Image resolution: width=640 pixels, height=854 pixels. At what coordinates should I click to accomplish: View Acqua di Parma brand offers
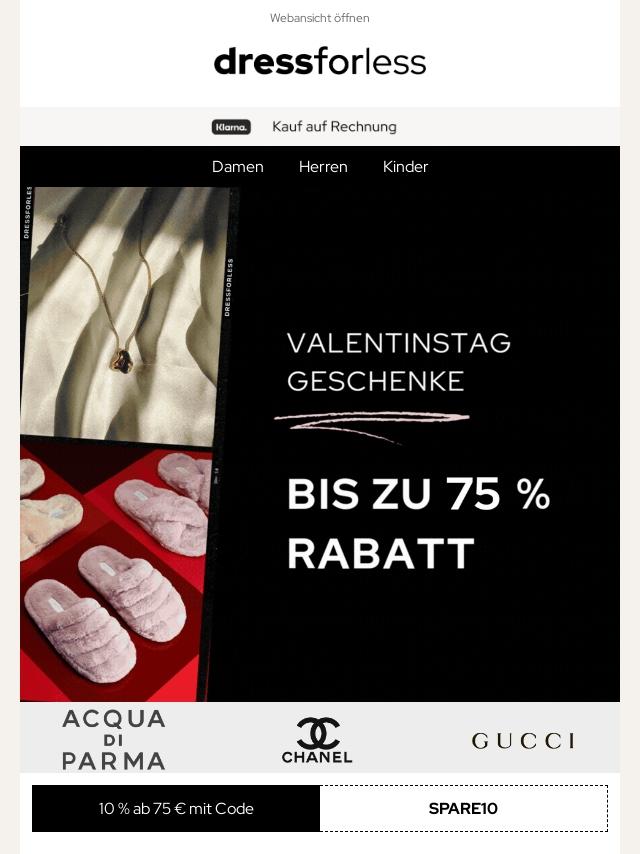114,739
